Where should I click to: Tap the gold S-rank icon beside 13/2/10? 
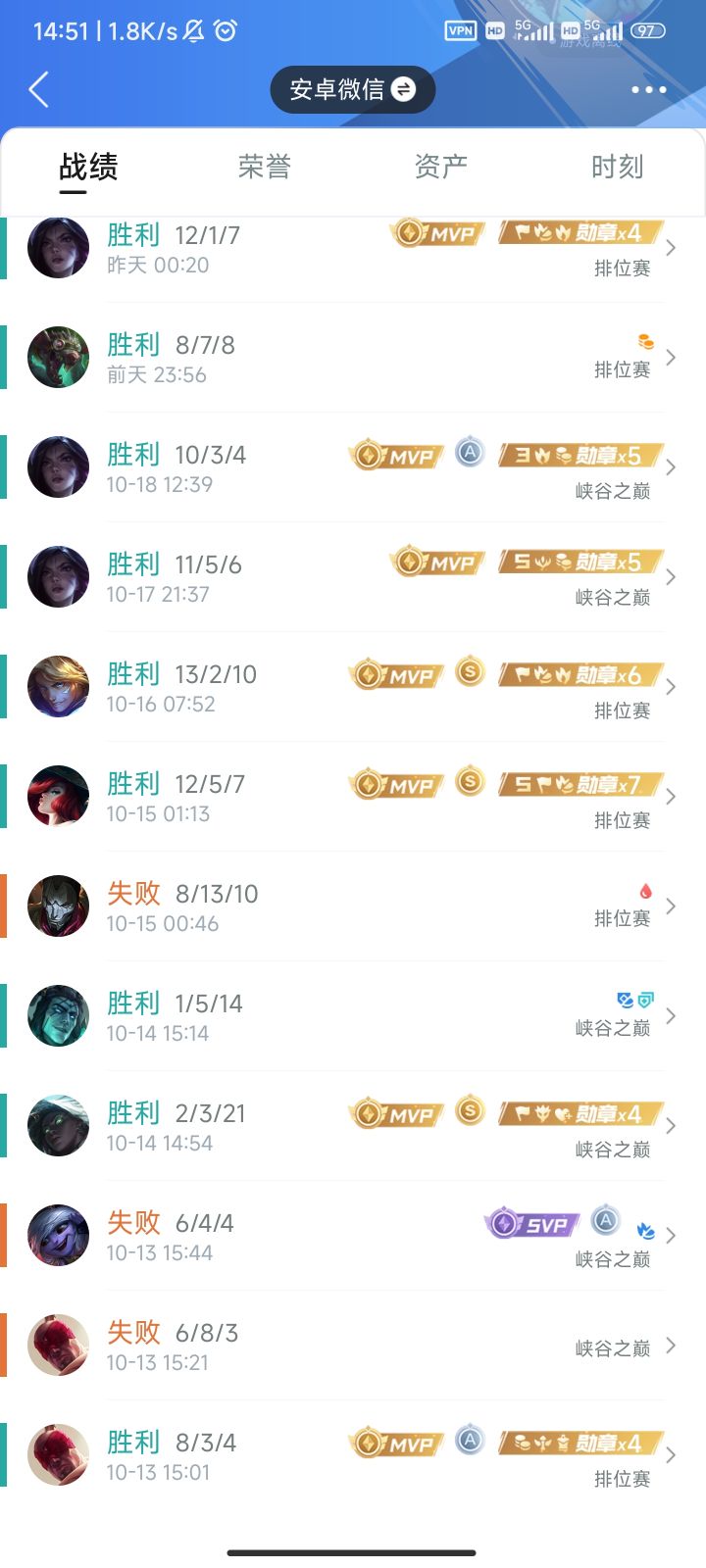469,672
